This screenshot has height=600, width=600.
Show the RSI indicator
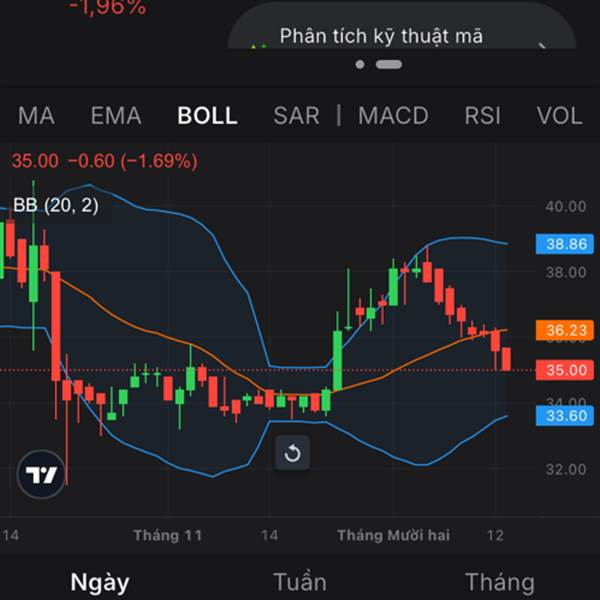482,116
